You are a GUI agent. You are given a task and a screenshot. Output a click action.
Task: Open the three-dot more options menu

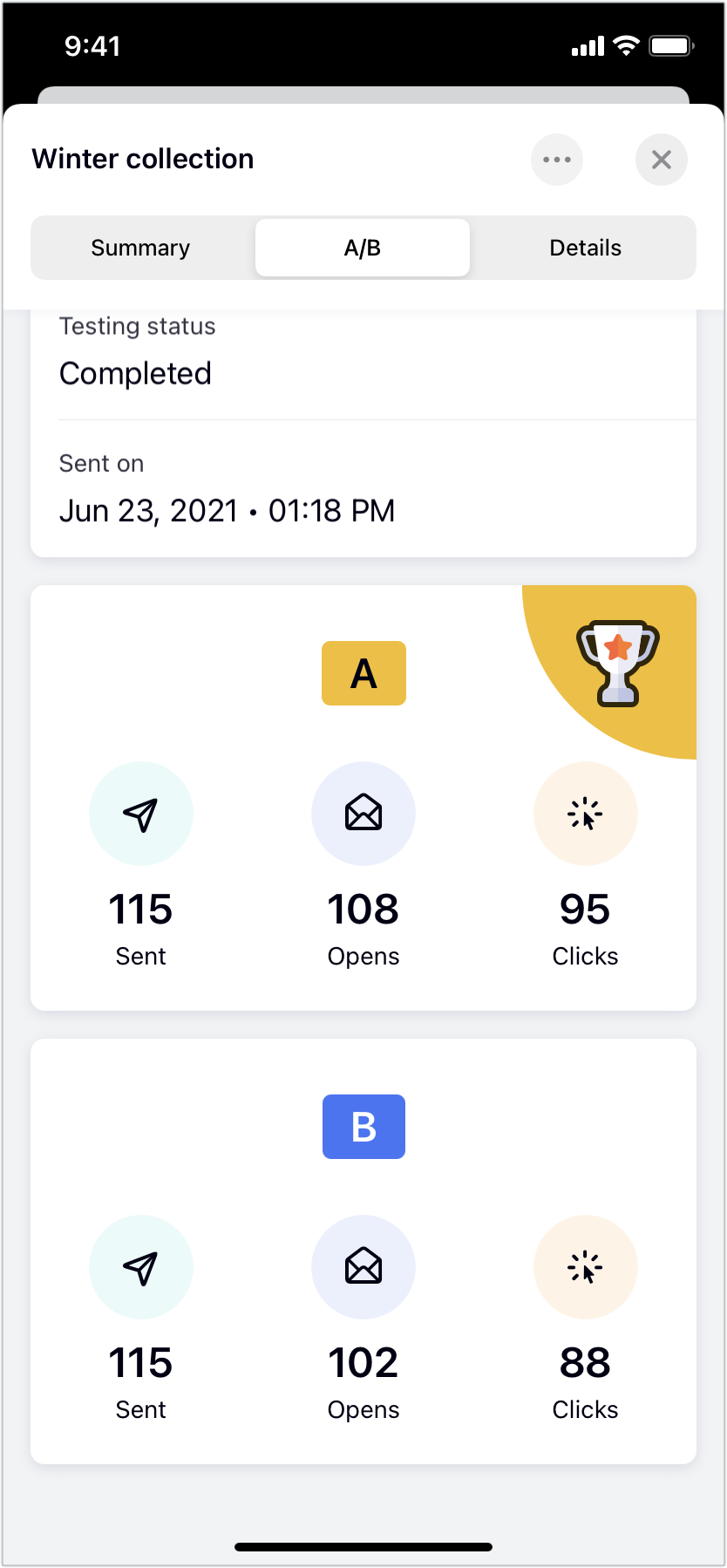coord(556,160)
